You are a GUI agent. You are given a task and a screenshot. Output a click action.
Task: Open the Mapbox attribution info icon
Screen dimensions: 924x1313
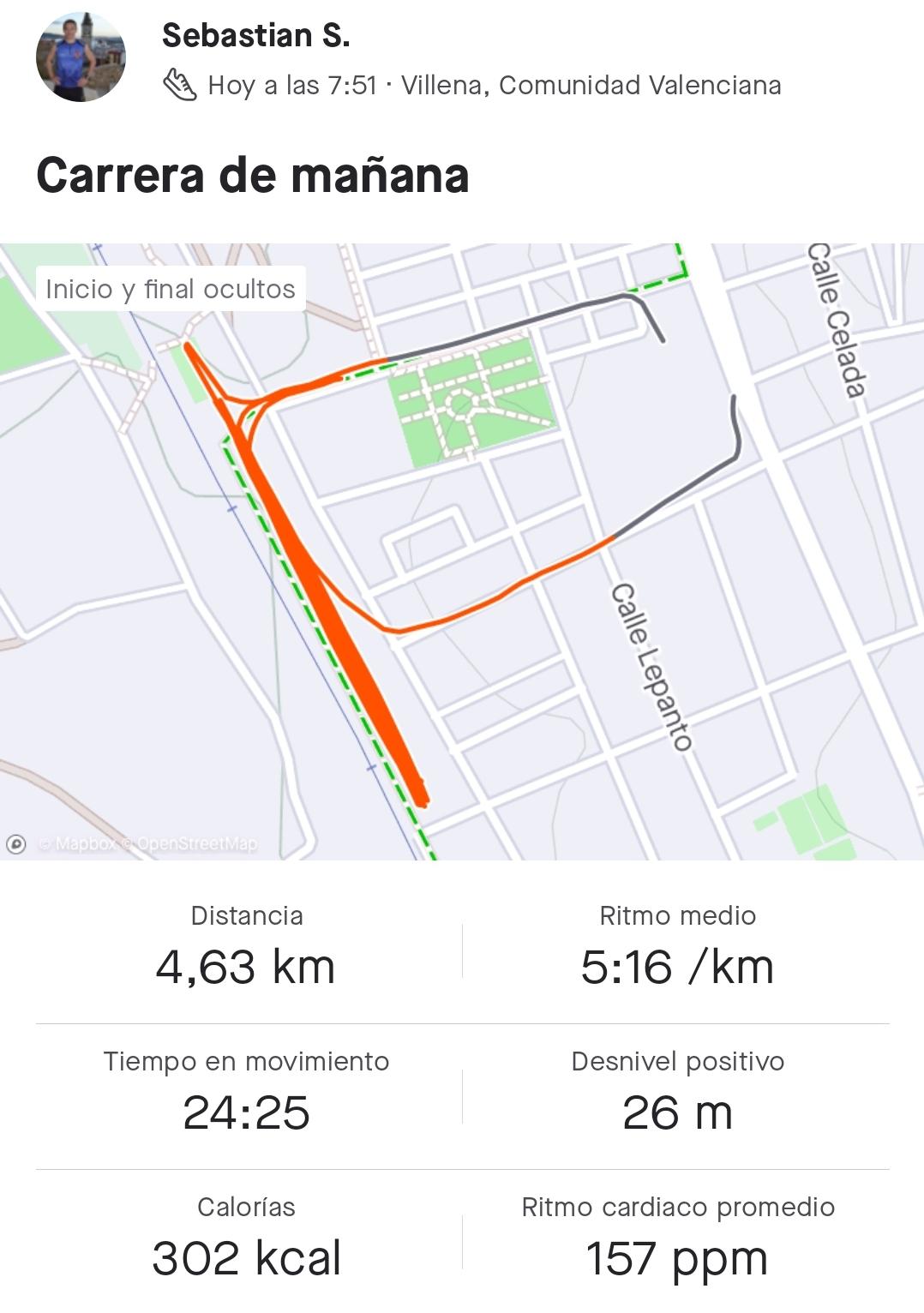coord(15,844)
